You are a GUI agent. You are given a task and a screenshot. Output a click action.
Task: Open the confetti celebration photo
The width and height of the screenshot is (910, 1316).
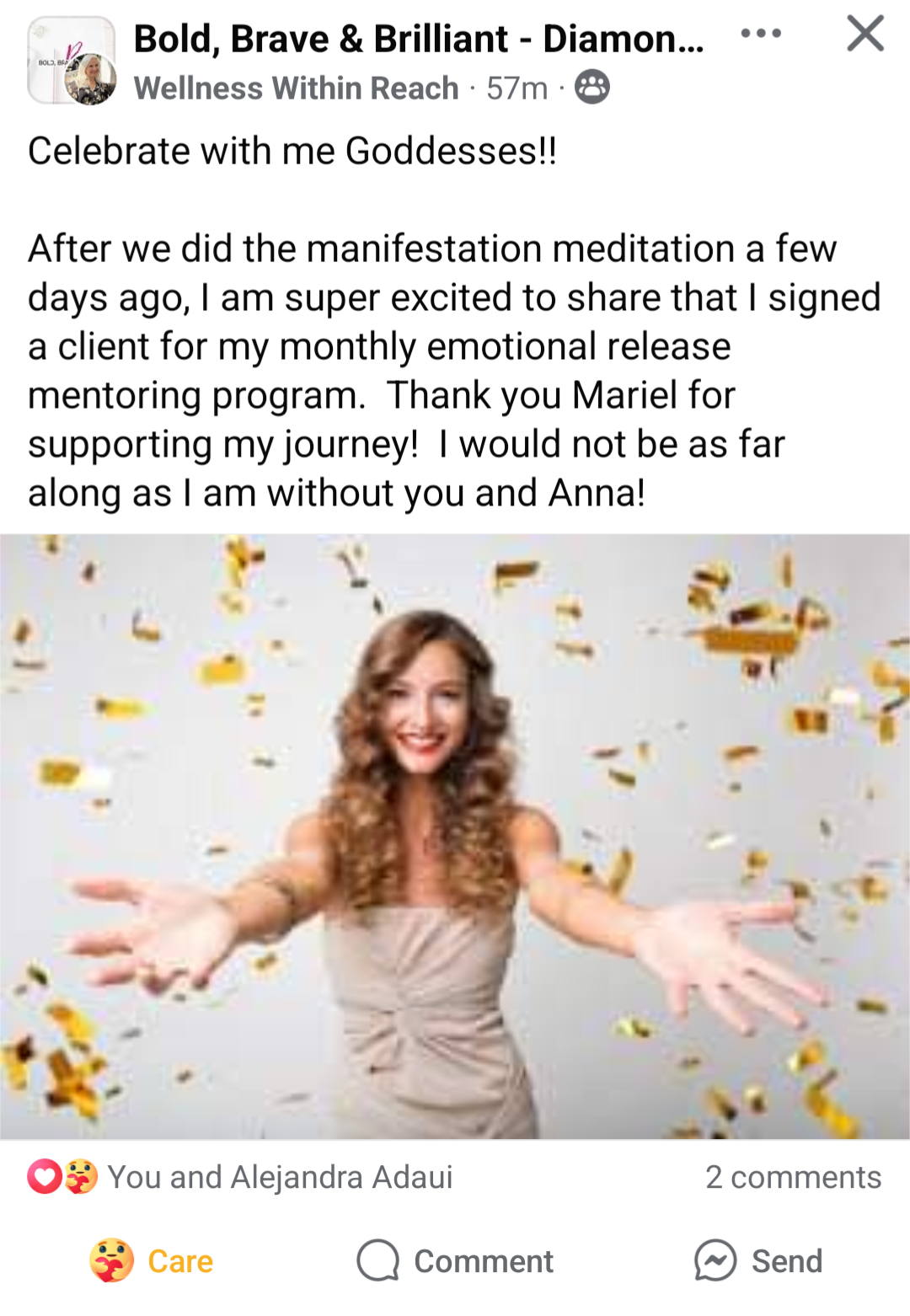455,836
